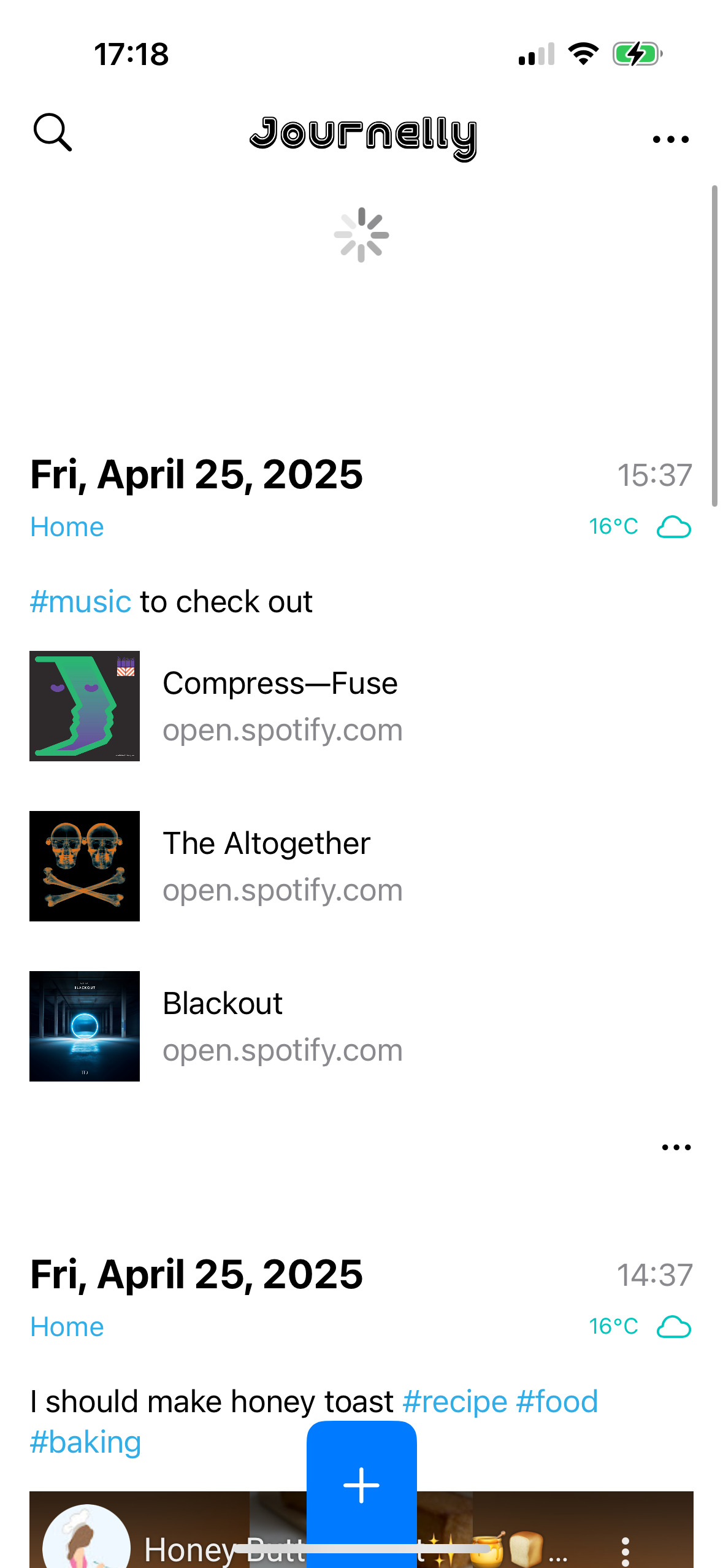Open the search icon
723x1568 pixels.
point(53,132)
